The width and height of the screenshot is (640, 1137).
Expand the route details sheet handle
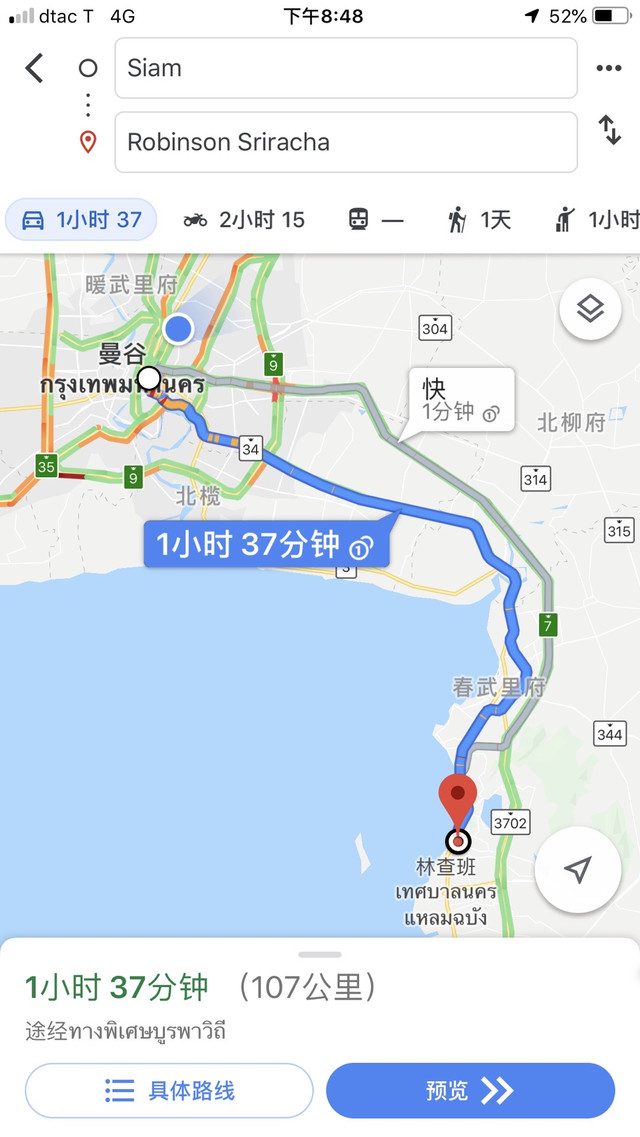320,955
